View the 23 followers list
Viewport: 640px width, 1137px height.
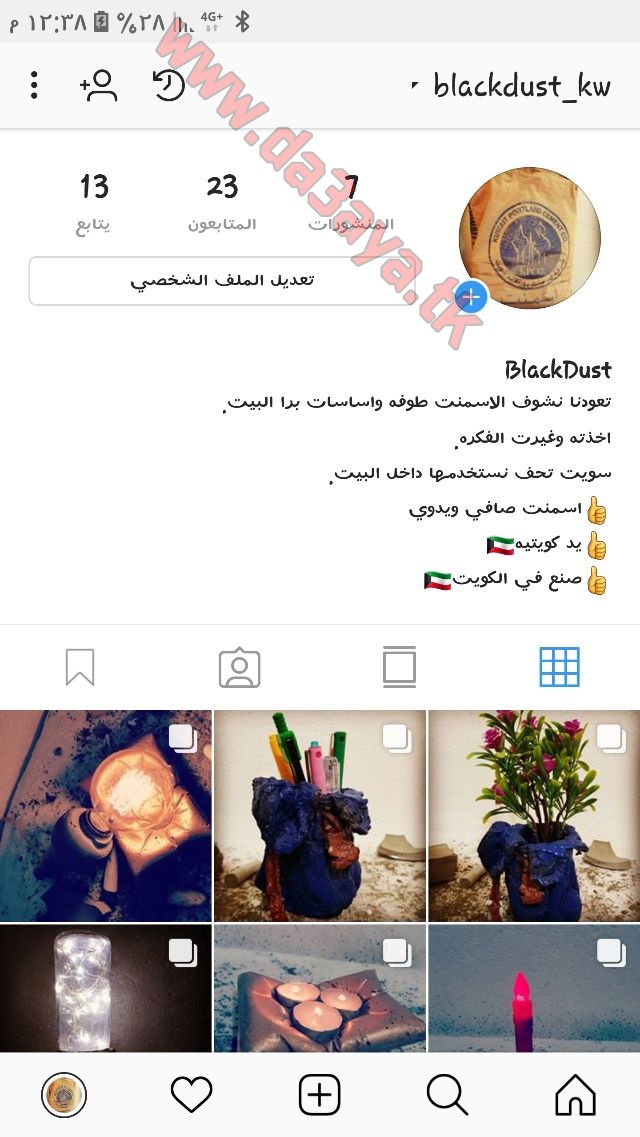pyautogui.click(x=222, y=203)
